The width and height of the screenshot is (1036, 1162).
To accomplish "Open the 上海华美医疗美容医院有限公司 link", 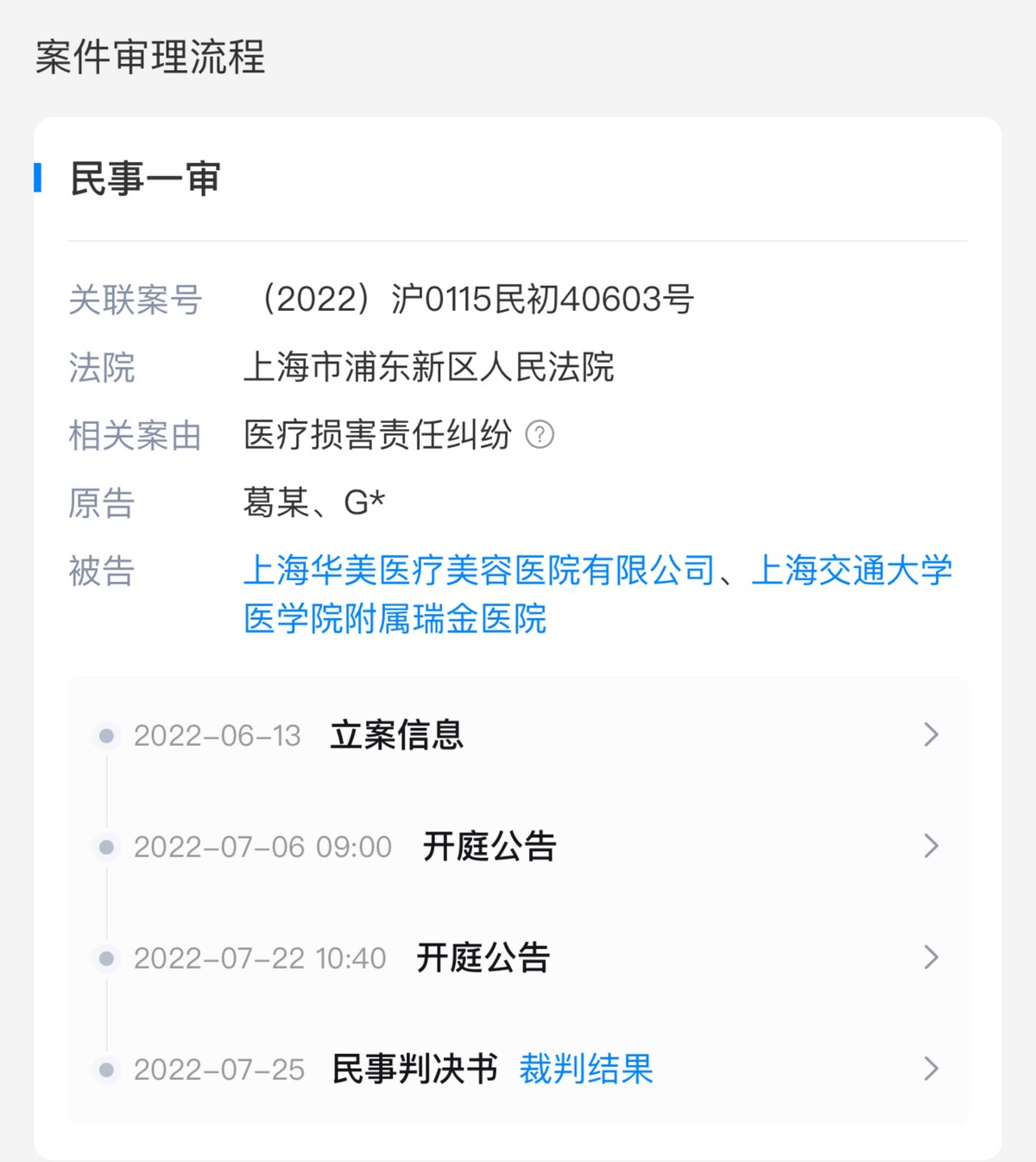I will click(483, 572).
